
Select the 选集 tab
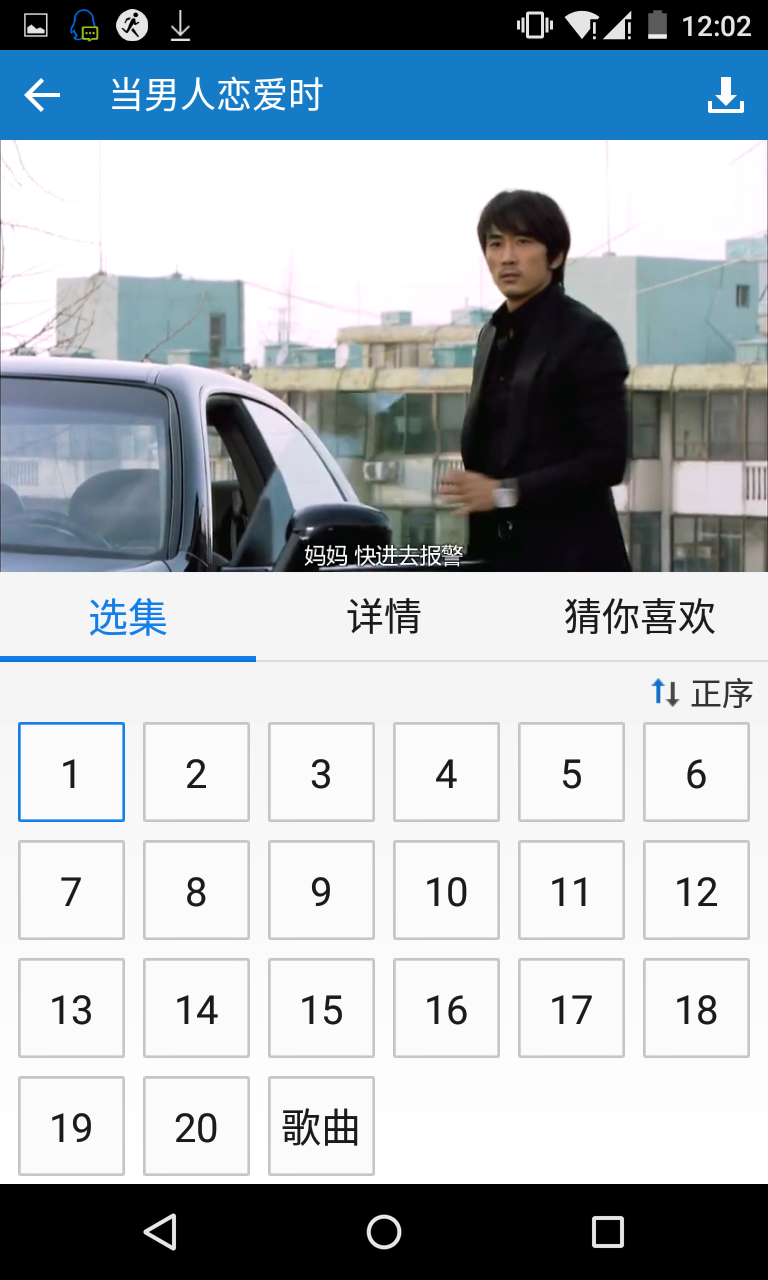pyautogui.click(x=128, y=617)
